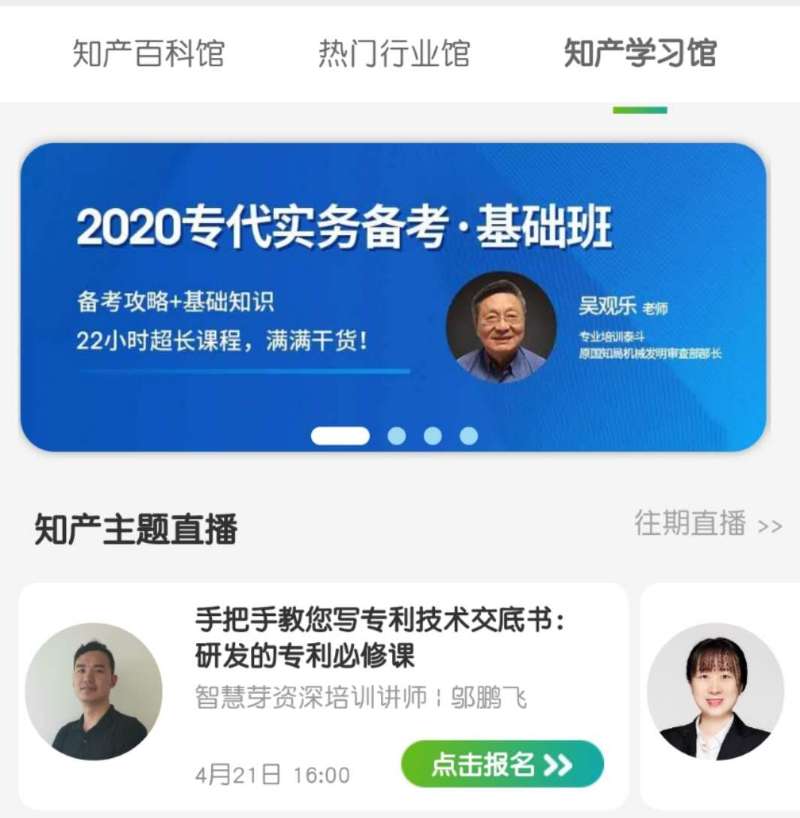The width and height of the screenshot is (800, 818).
Task: Click teacher 吴观乐's circular portrait photo
Action: (x=504, y=329)
